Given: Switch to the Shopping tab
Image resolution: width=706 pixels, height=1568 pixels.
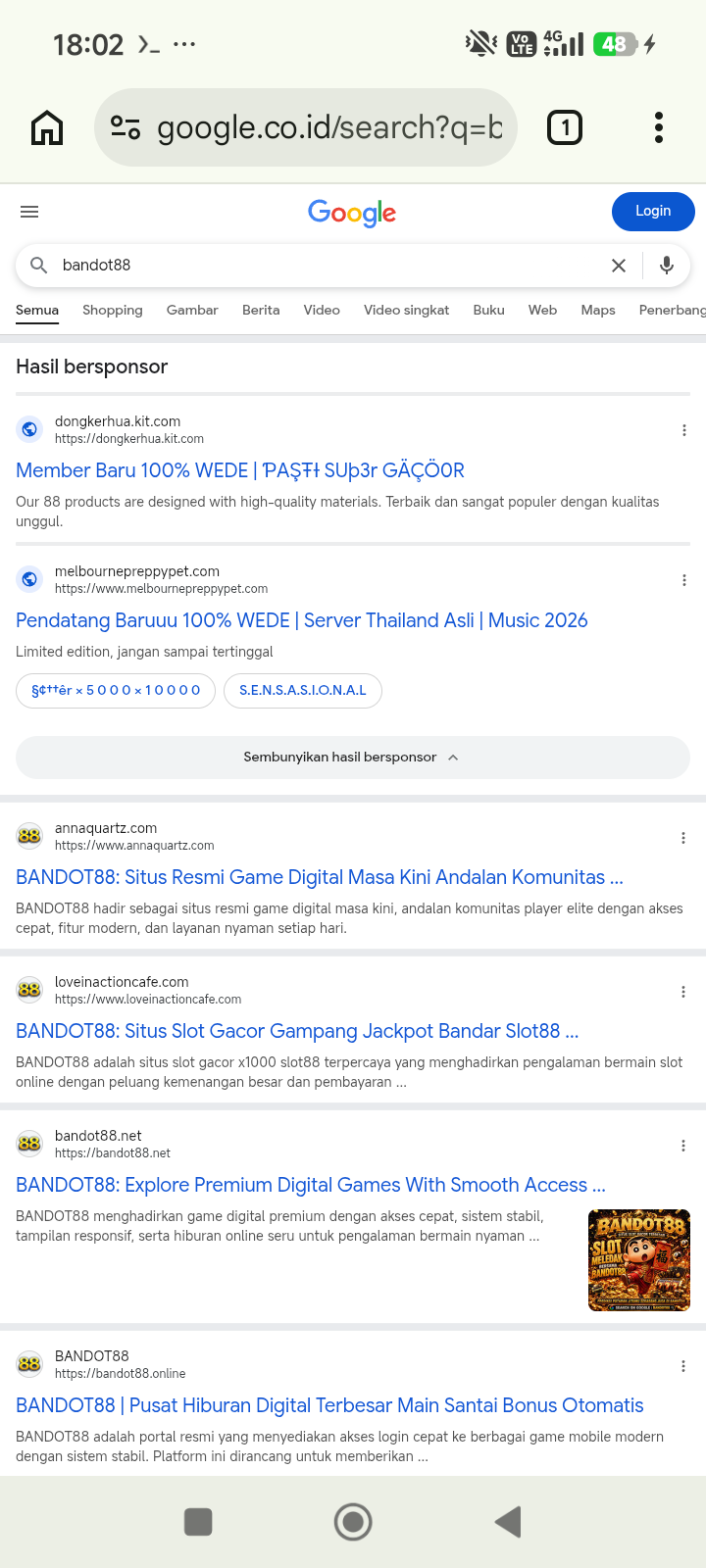Looking at the screenshot, I should pyautogui.click(x=113, y=310).
